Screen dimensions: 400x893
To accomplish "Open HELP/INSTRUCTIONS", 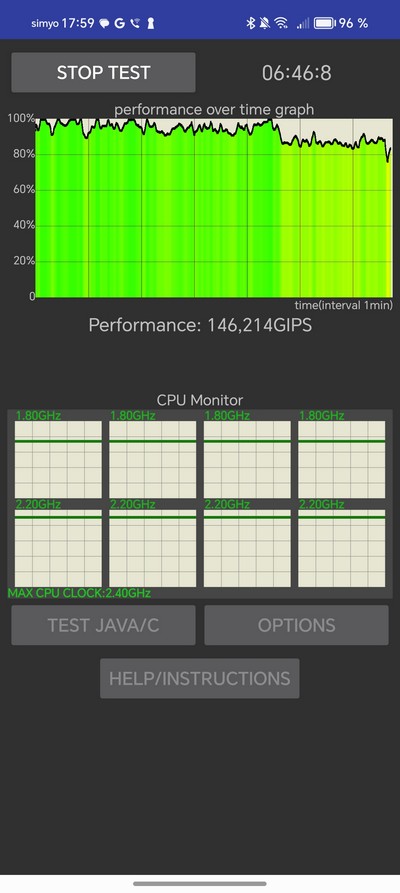I will [199, 678].
